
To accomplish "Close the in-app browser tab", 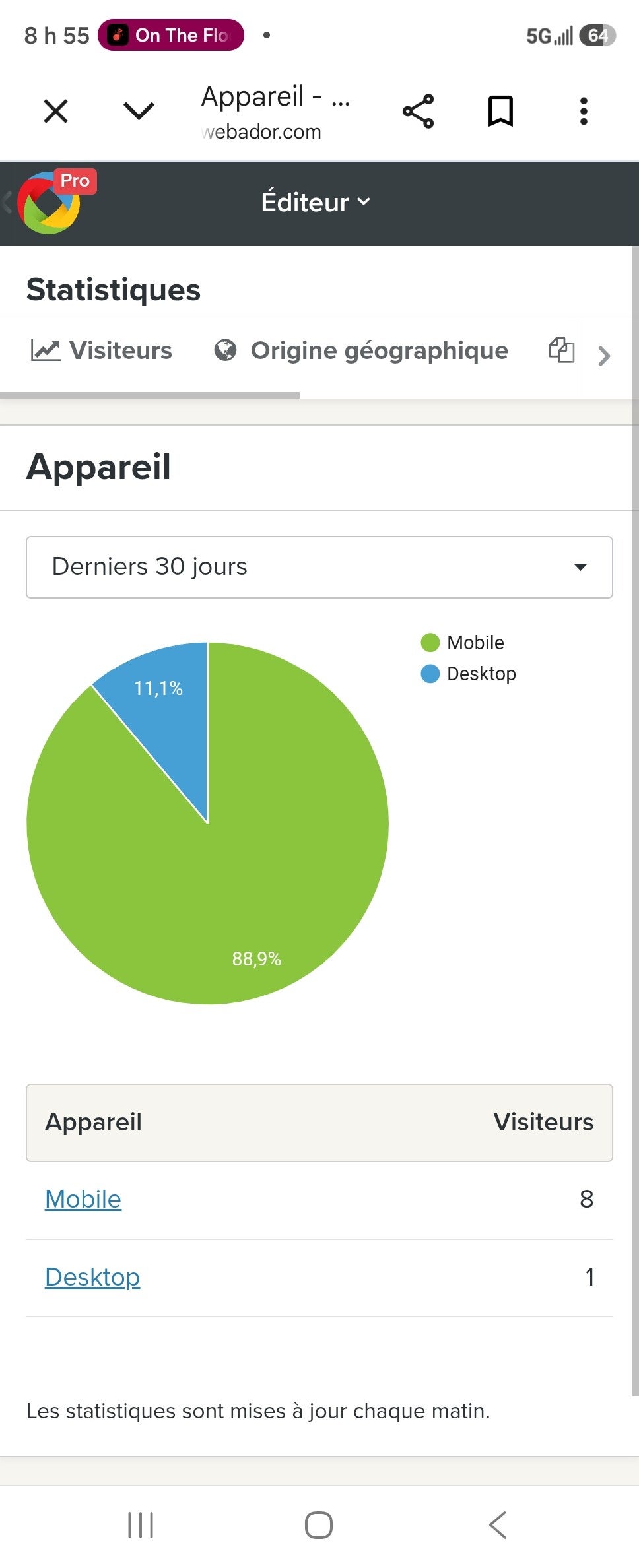I will [x=55, y=111].
